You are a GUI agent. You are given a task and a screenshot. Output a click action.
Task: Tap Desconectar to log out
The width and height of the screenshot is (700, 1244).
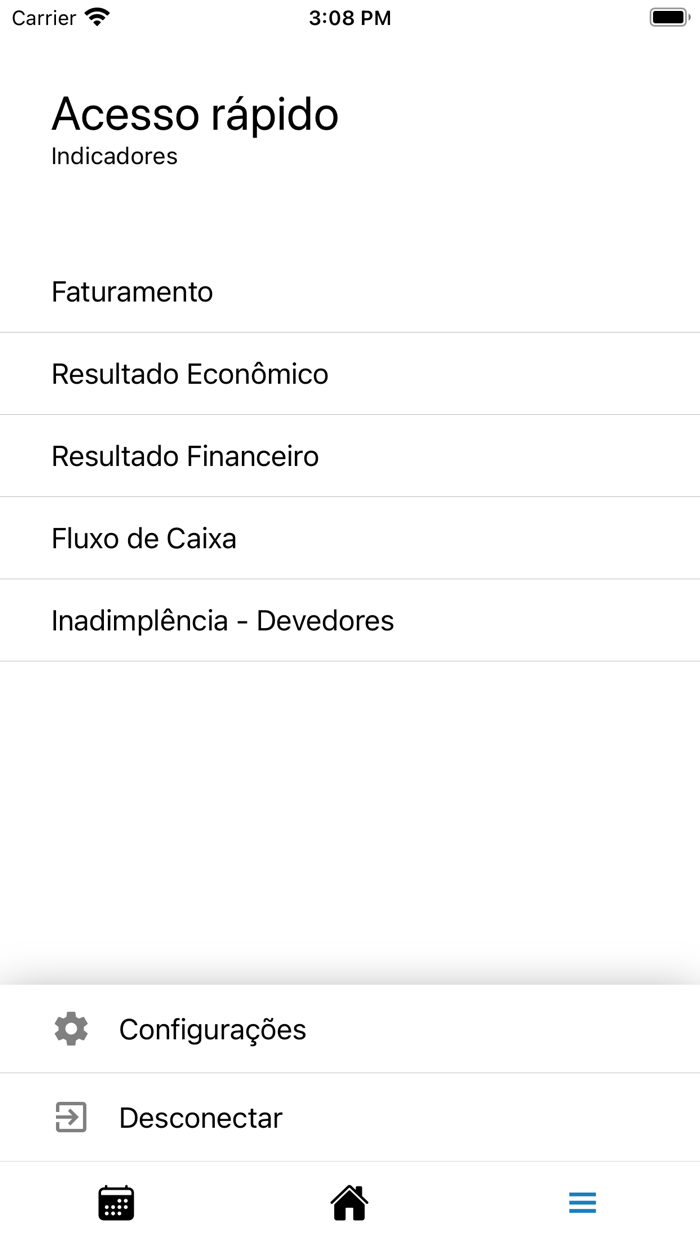click(350, 1117)
